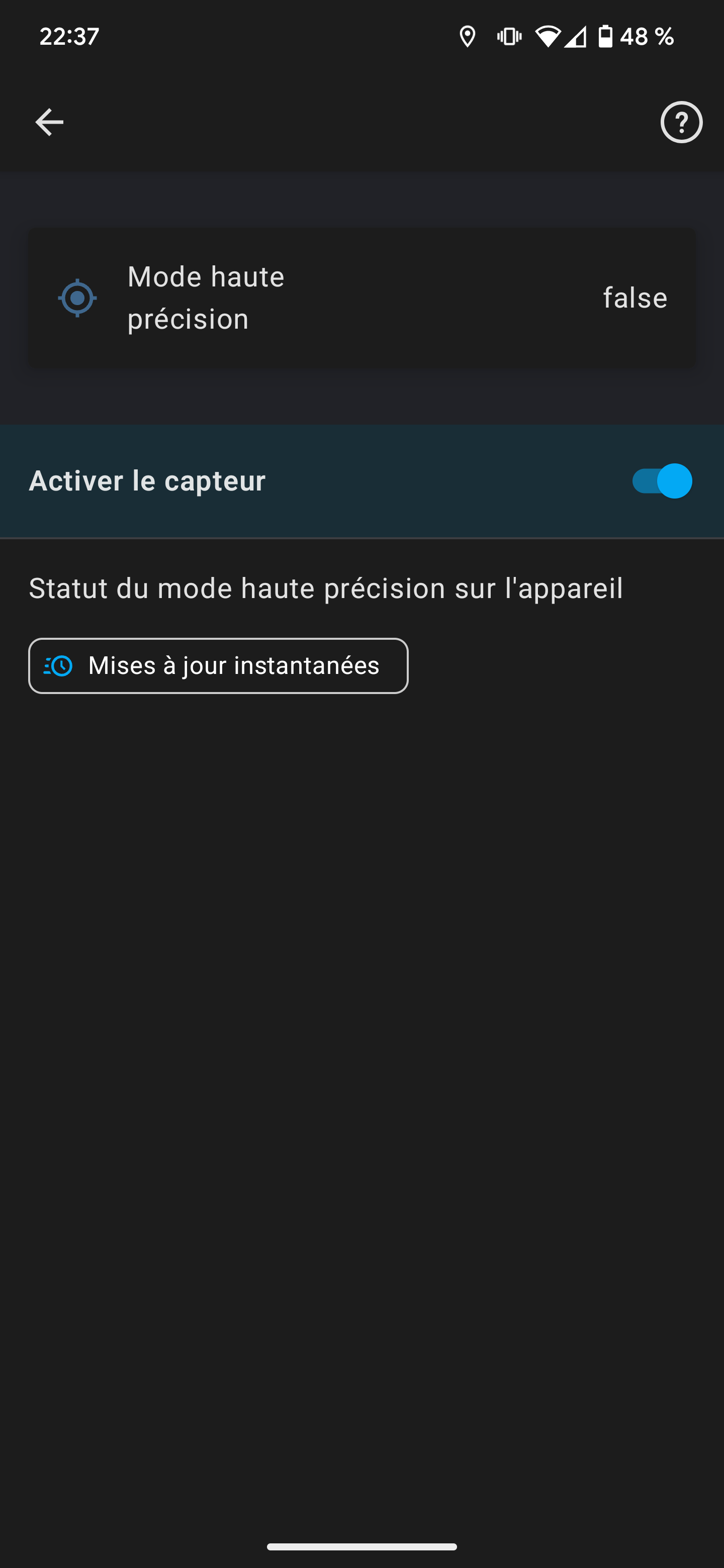Image resolution: width=724 pixels, height=1568 pixels.
Task: Open the Mode haute précision card
Action: (361, 298)
